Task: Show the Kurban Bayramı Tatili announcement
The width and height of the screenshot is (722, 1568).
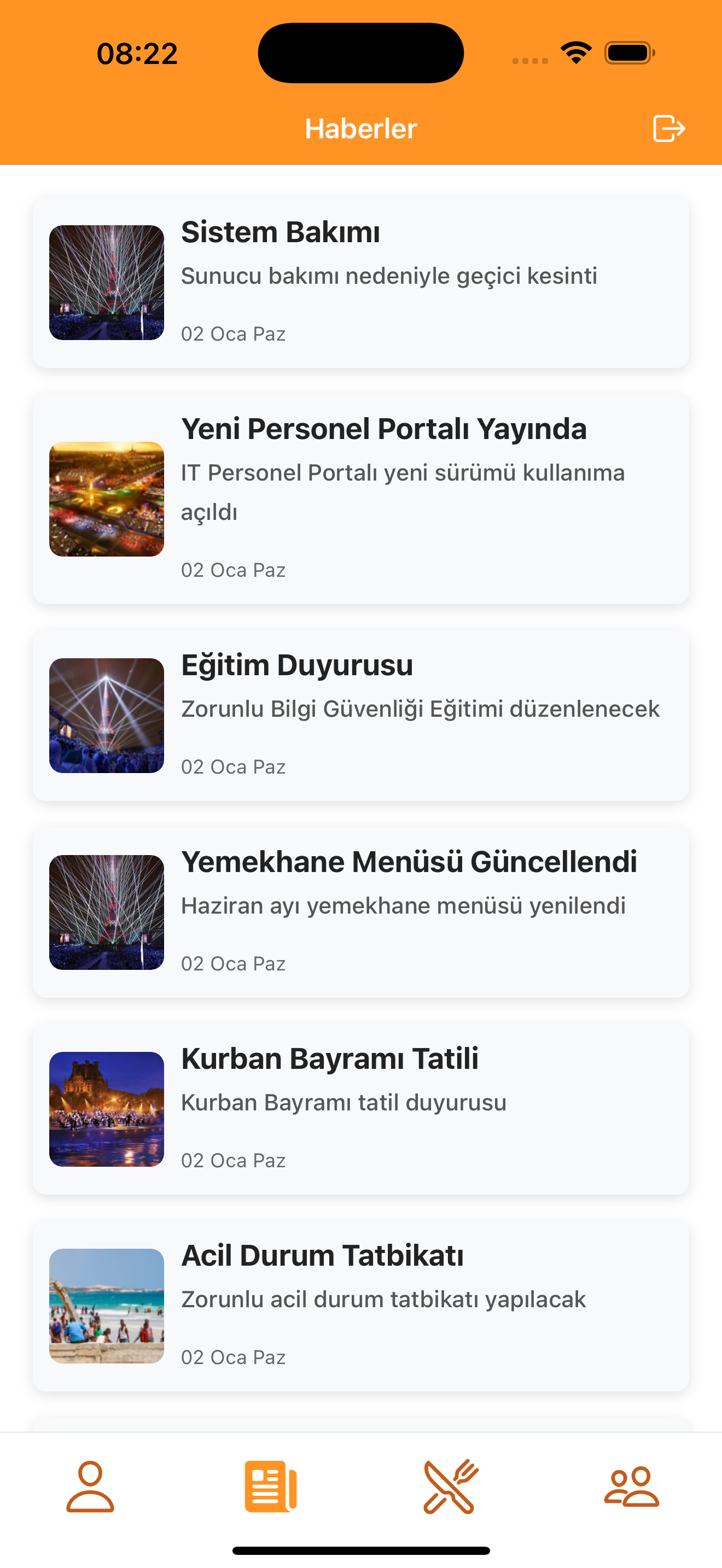Action: 361,1108
